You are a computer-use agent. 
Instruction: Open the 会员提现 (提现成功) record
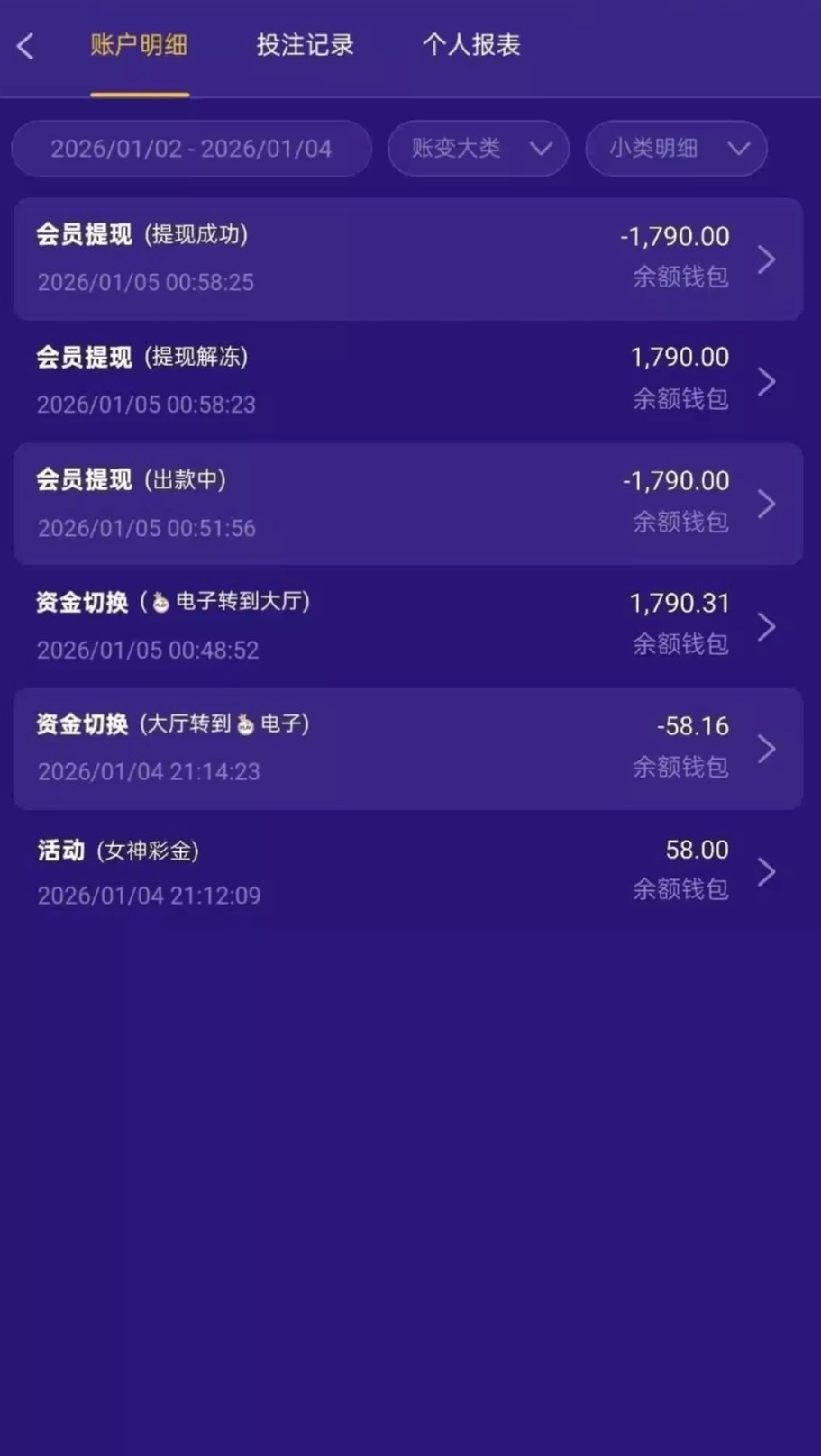coord(407,259)
